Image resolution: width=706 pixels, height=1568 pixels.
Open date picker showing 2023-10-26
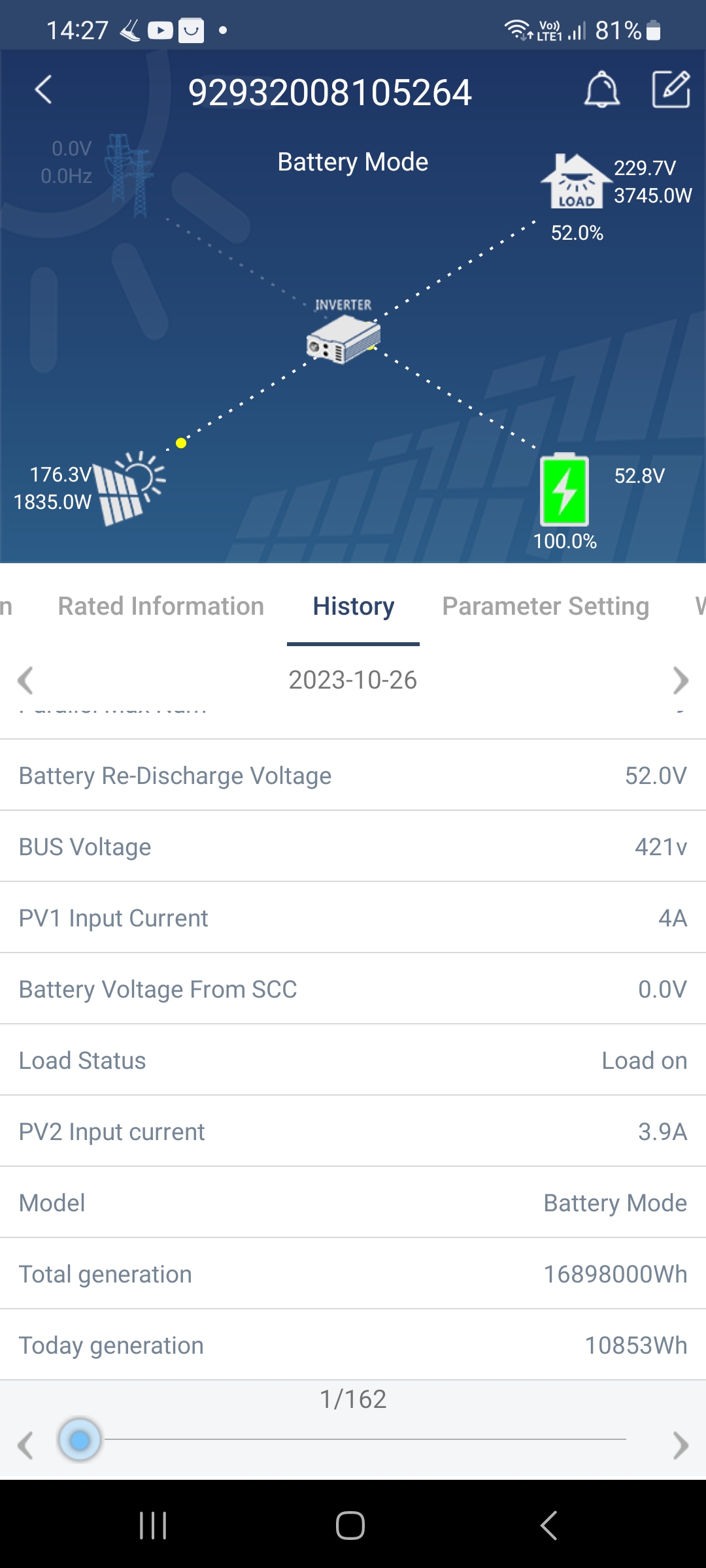click(x=353, y=680)
